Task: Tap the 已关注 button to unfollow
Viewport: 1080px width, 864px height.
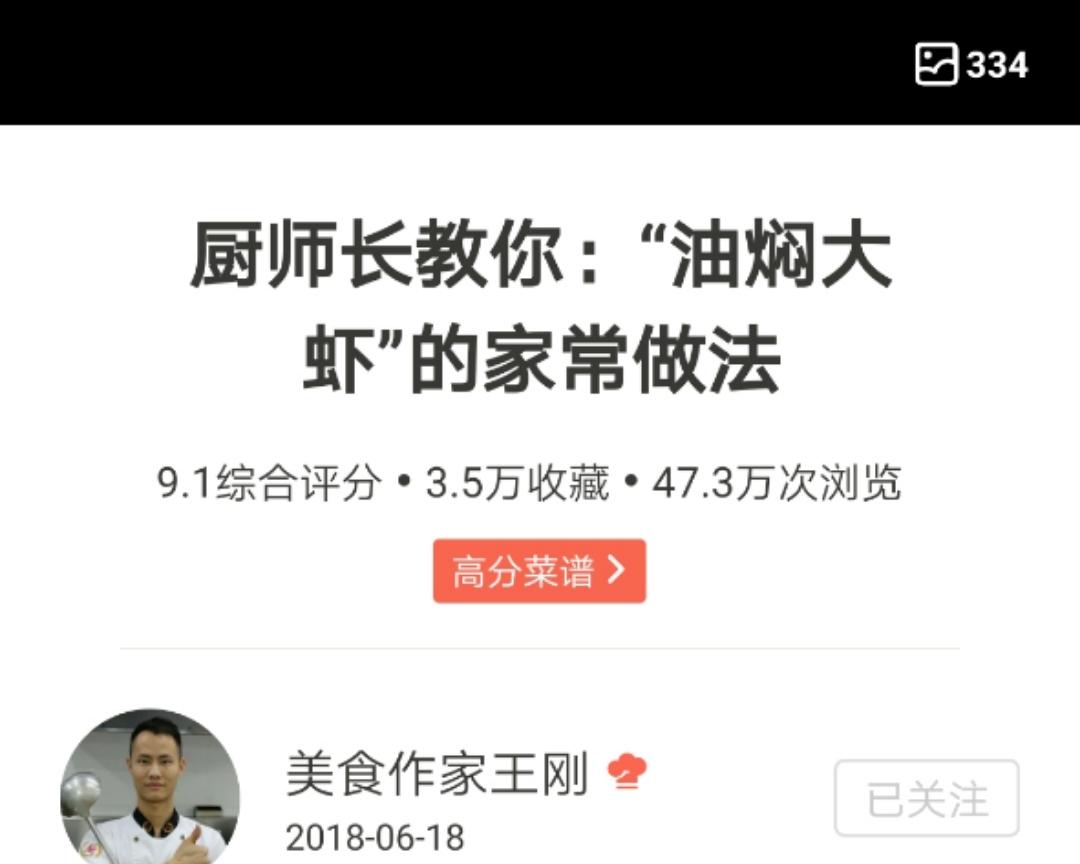Action: point(926,798)
